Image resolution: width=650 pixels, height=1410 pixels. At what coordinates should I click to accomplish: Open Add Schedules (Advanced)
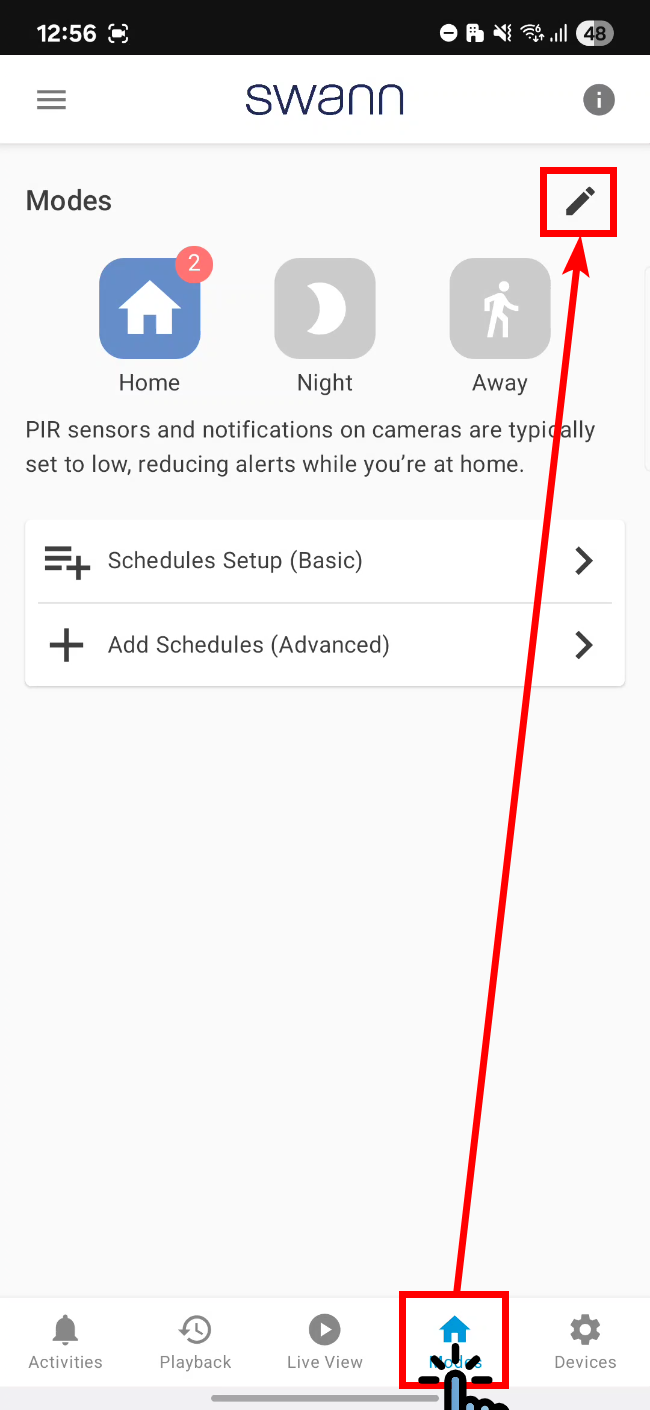[x=325, y=645]
